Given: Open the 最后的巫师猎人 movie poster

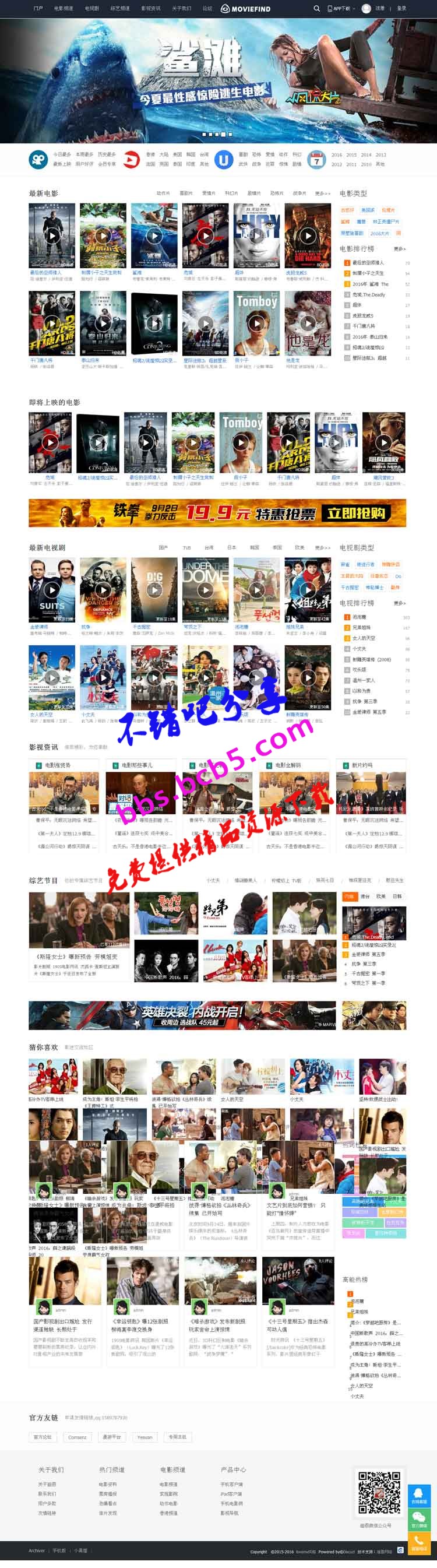Looking at the screenshot, I should tap(52, 235).
